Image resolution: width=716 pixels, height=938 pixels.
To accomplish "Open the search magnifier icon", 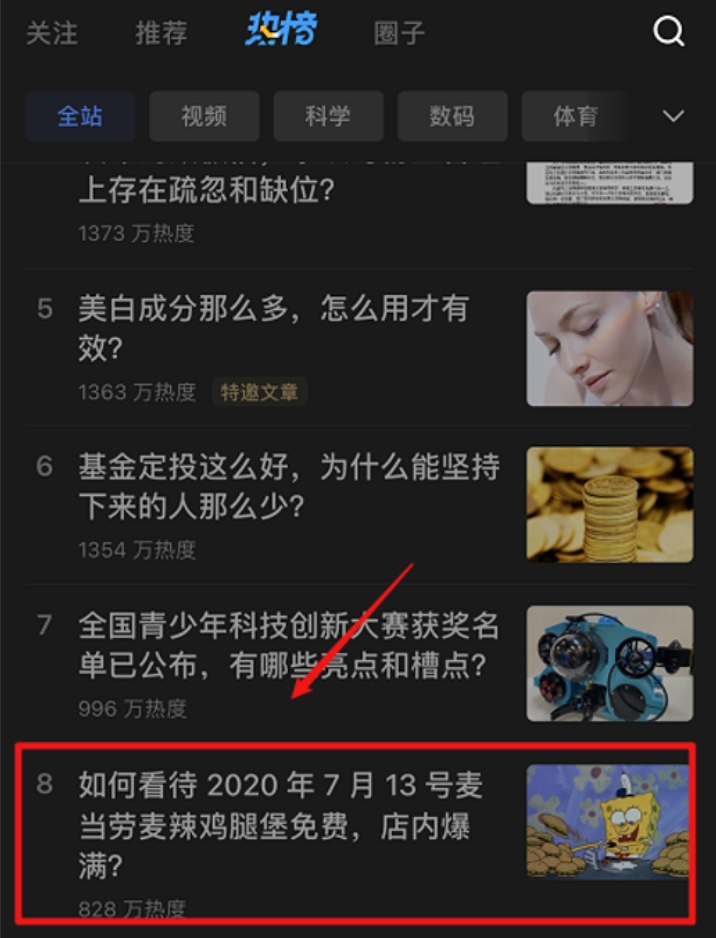I will tap(668, 32).
